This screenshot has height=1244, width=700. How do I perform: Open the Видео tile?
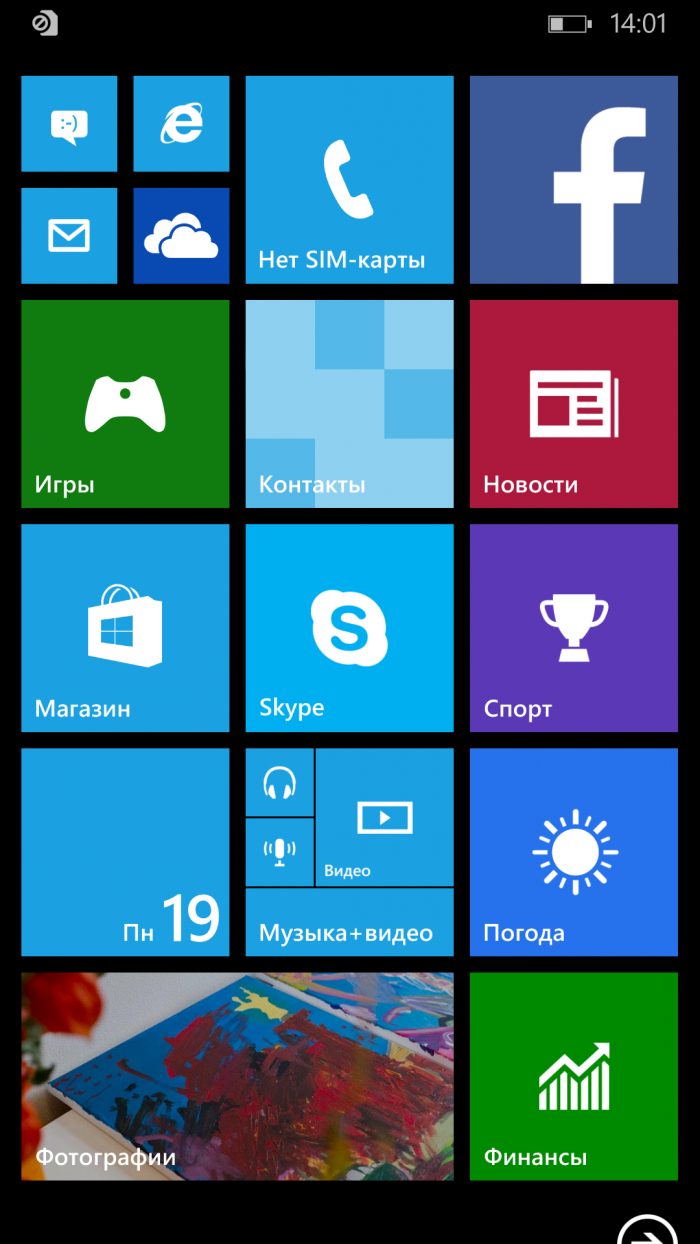click(x=384, y=817)
